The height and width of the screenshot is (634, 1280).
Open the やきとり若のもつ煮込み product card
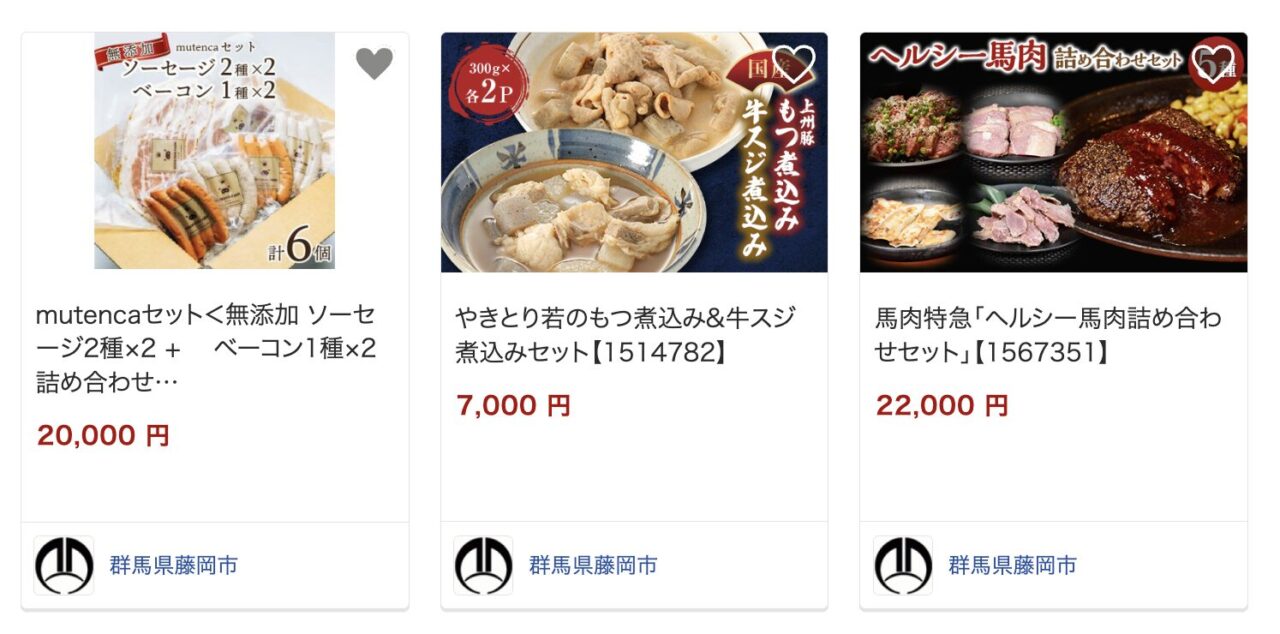tap(625, 335)
